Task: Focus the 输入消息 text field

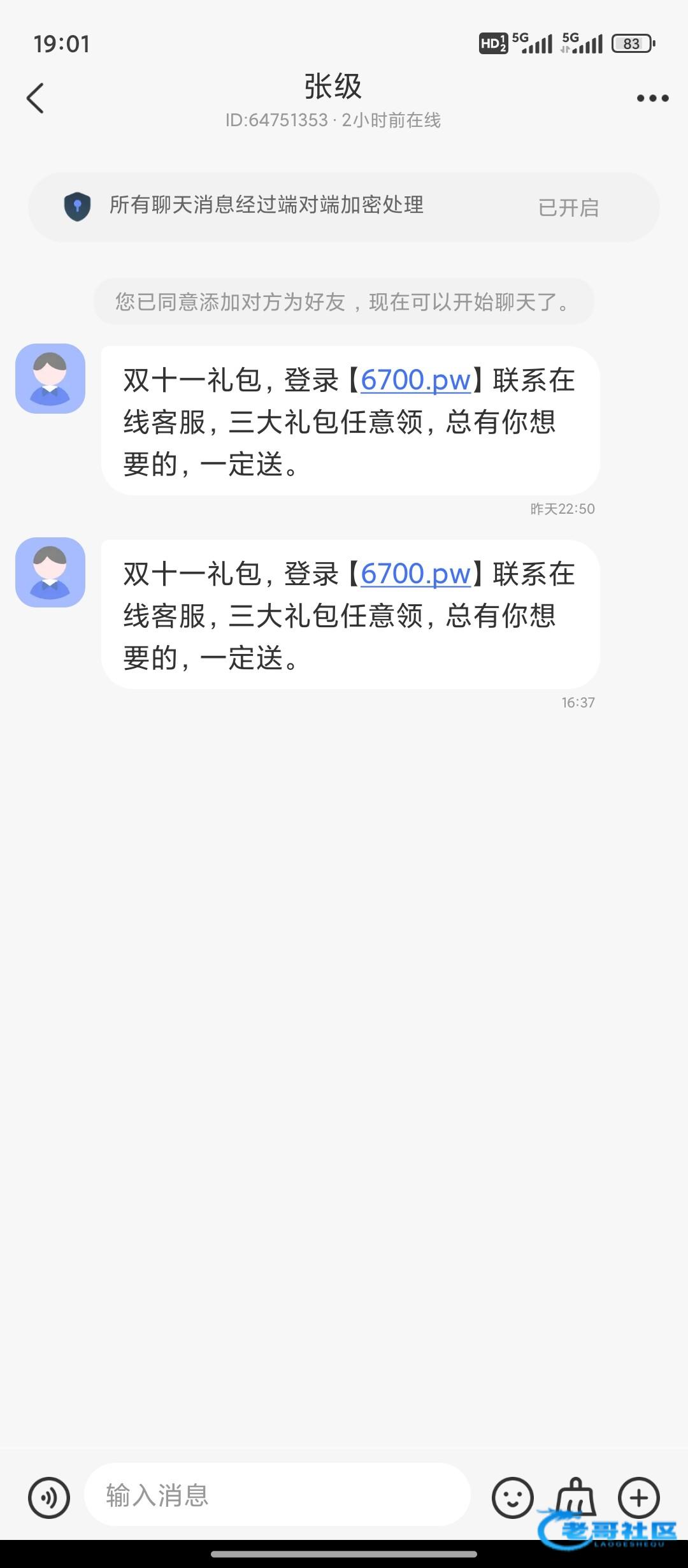Action: [277, 1495]
